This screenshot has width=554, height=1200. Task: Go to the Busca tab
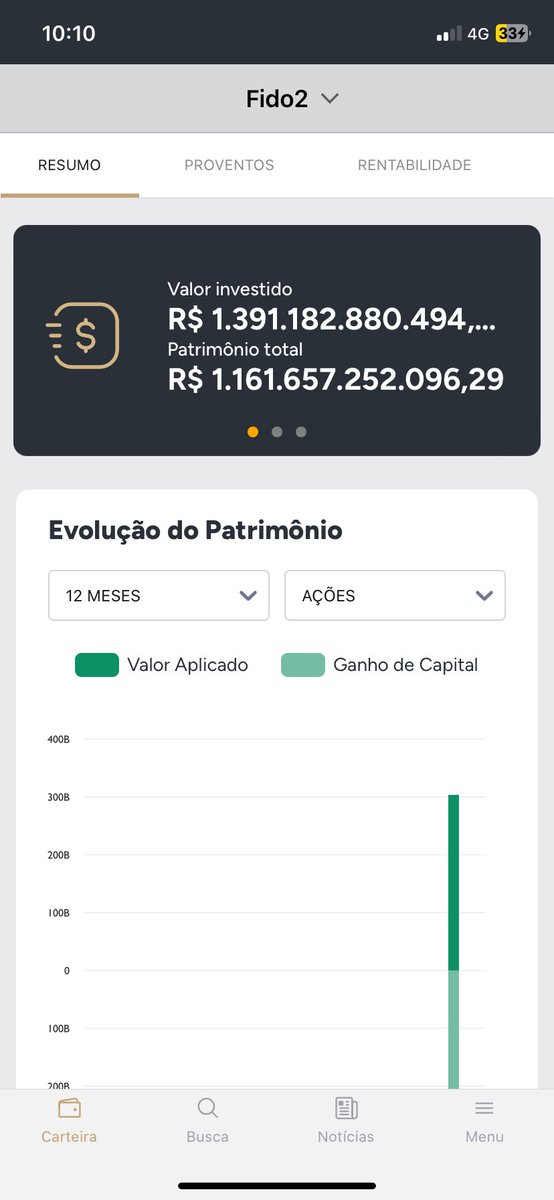(x=207, y=1121)
